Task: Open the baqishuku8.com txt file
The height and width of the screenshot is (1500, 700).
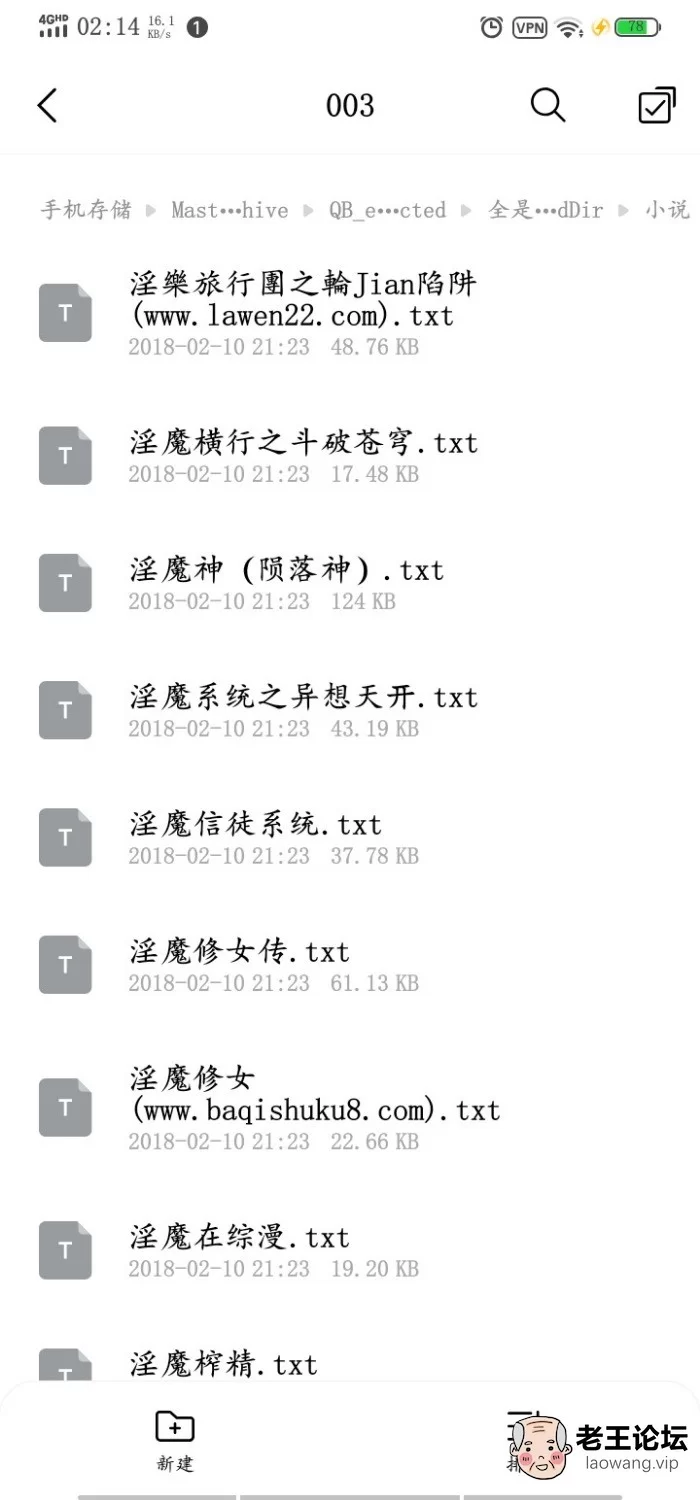Action: click(x=350, y=1107)
